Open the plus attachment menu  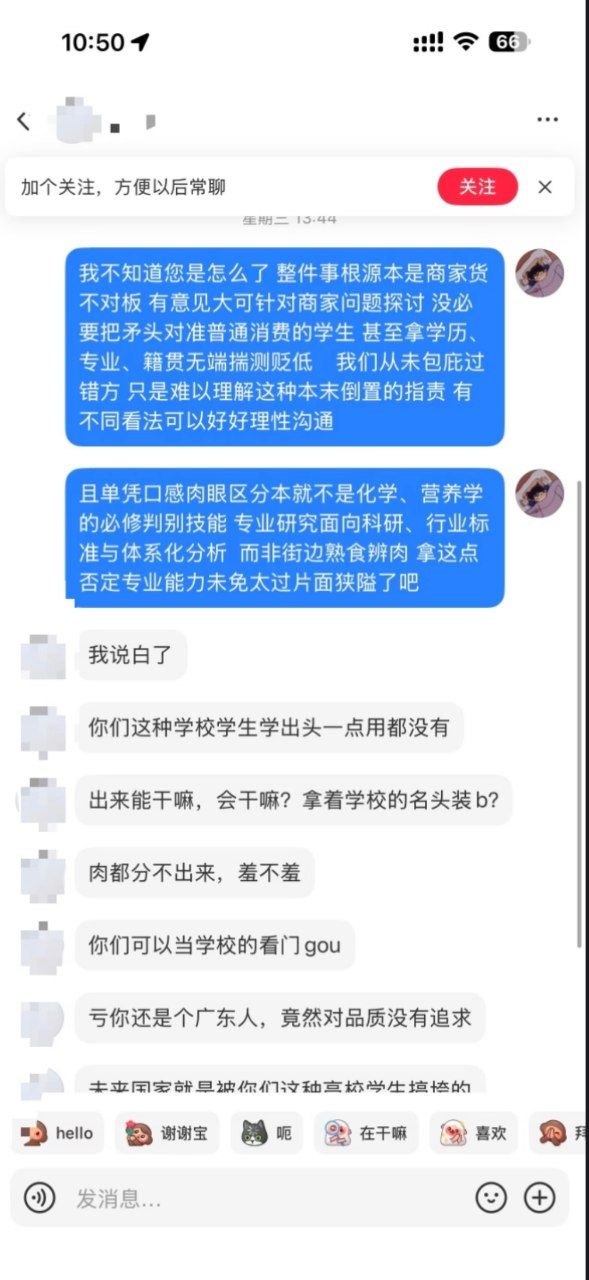tap(540, 1198)
